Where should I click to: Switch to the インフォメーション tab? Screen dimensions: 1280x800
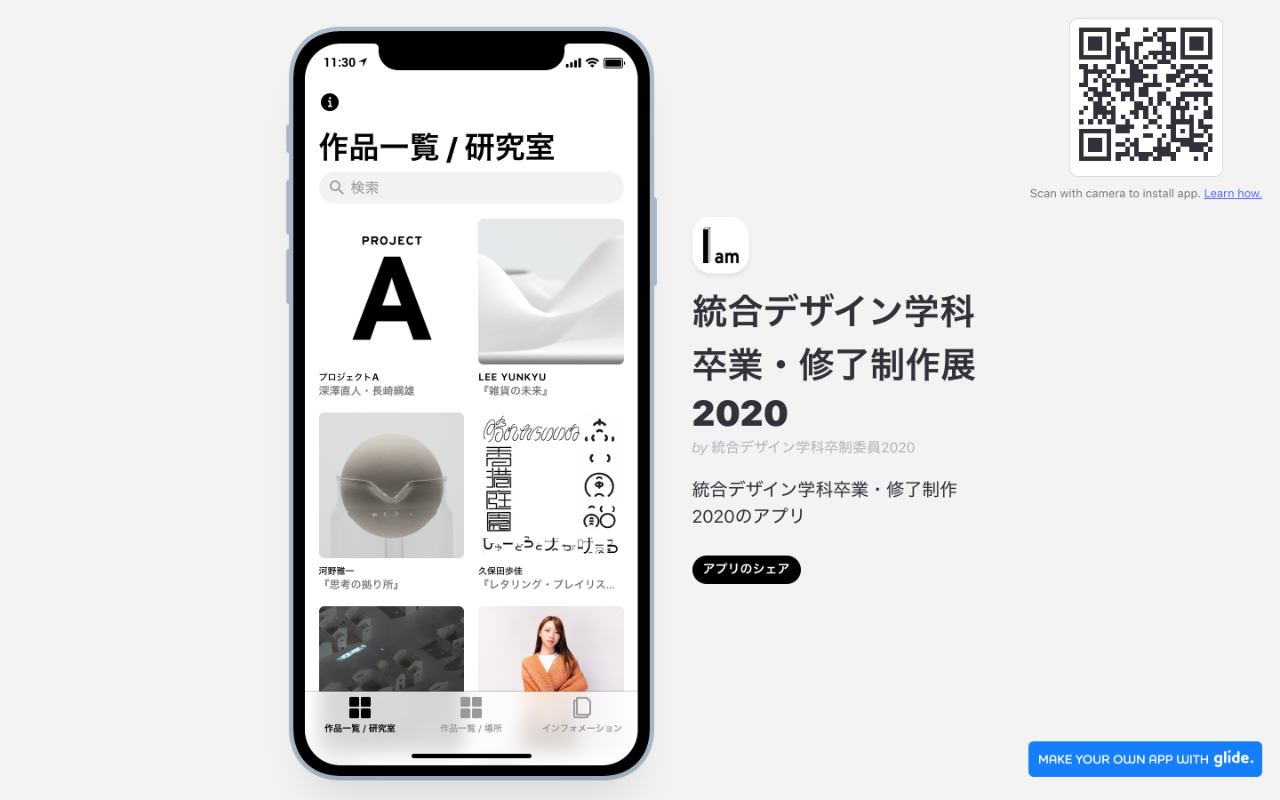(x=581, y=715)
